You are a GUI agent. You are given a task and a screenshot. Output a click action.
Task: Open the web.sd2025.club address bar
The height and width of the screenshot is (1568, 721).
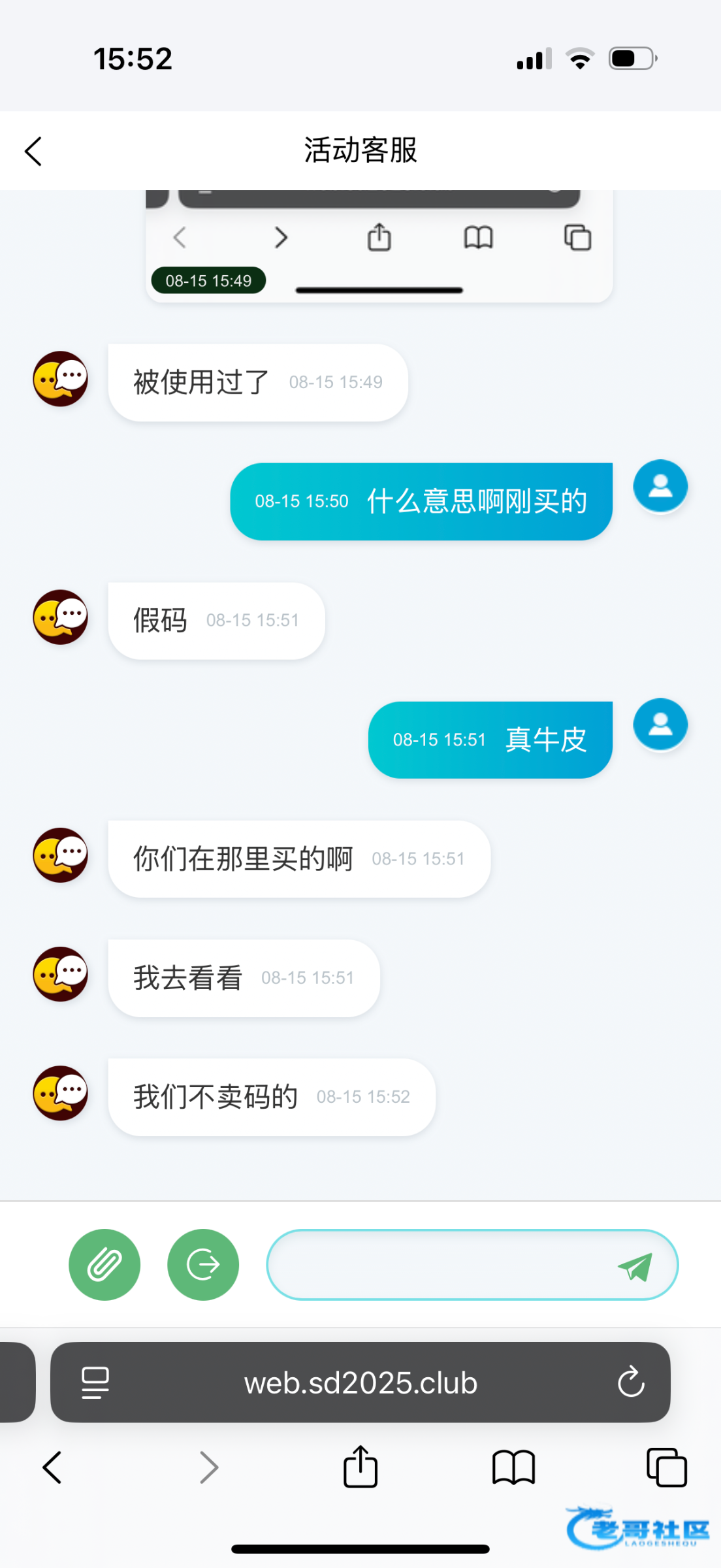pos(360,1382)
